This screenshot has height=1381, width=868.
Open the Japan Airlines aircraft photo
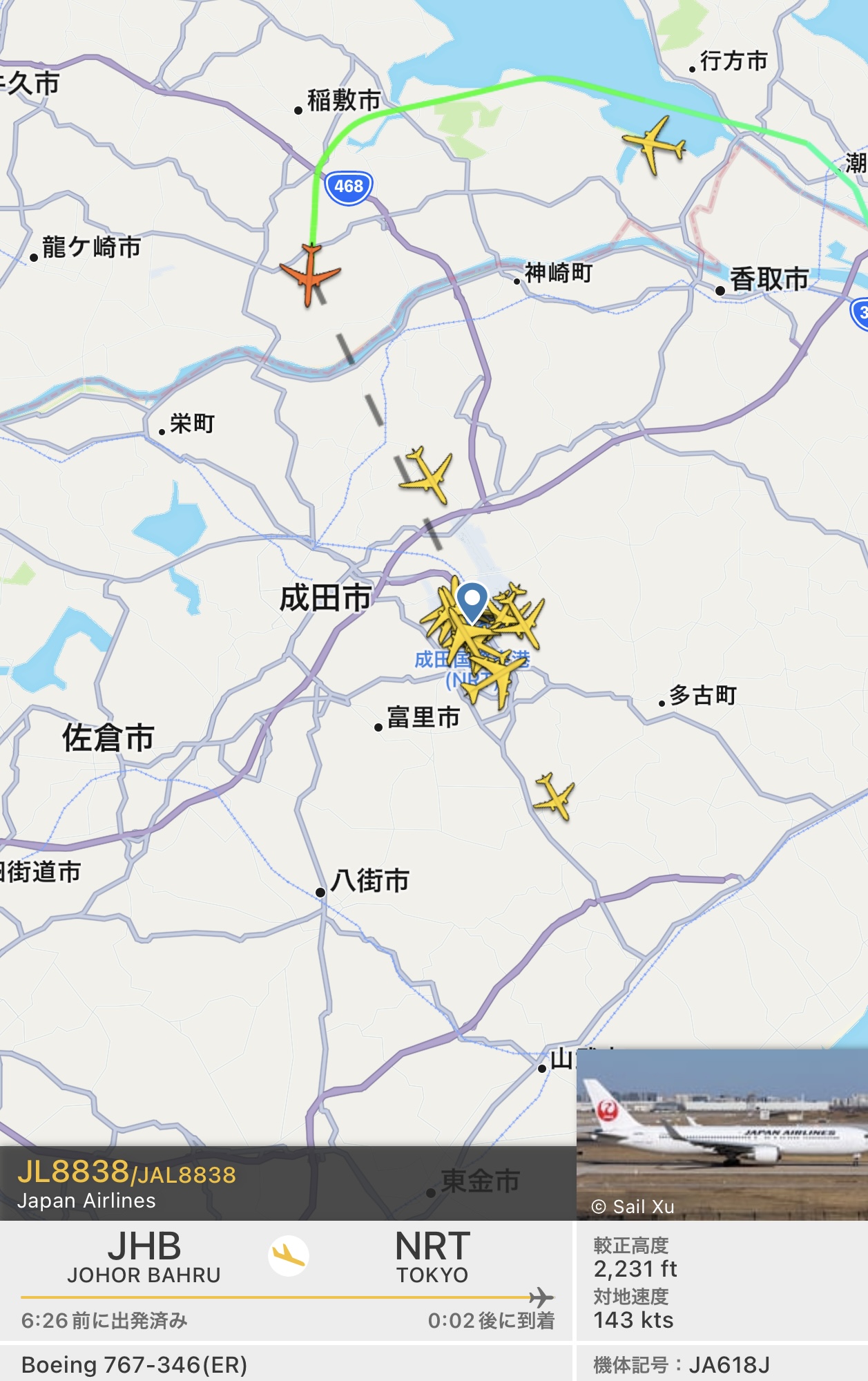(x=722, y=1134)
